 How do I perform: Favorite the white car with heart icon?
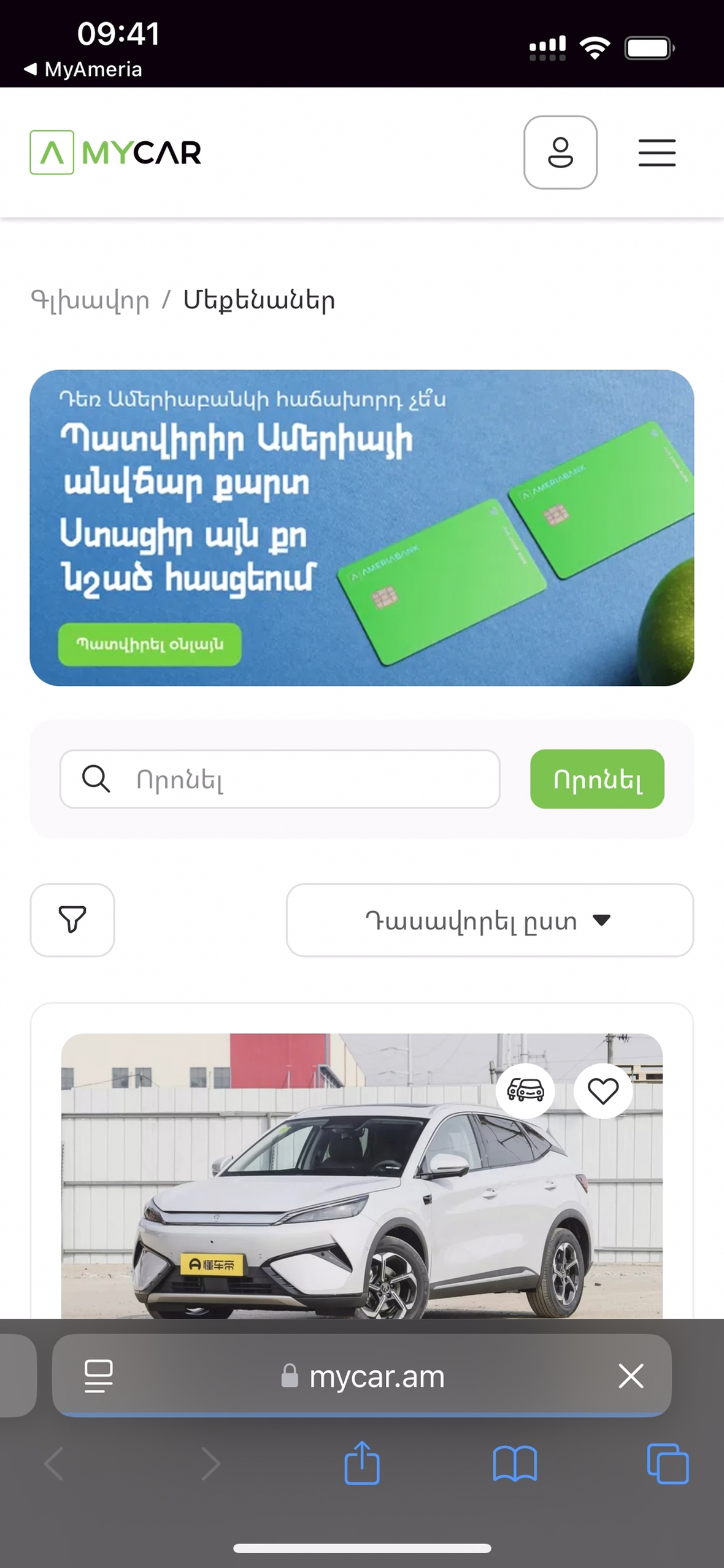603,1090
